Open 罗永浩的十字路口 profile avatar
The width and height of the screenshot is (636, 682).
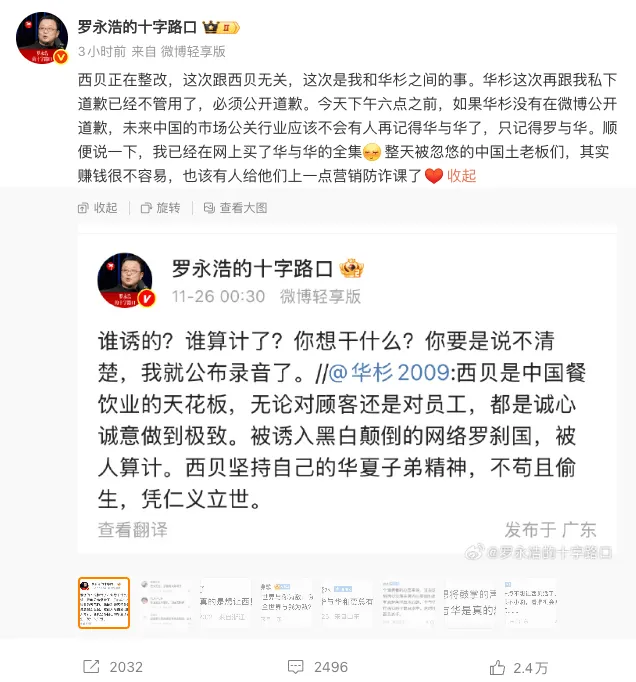(41, 38)
